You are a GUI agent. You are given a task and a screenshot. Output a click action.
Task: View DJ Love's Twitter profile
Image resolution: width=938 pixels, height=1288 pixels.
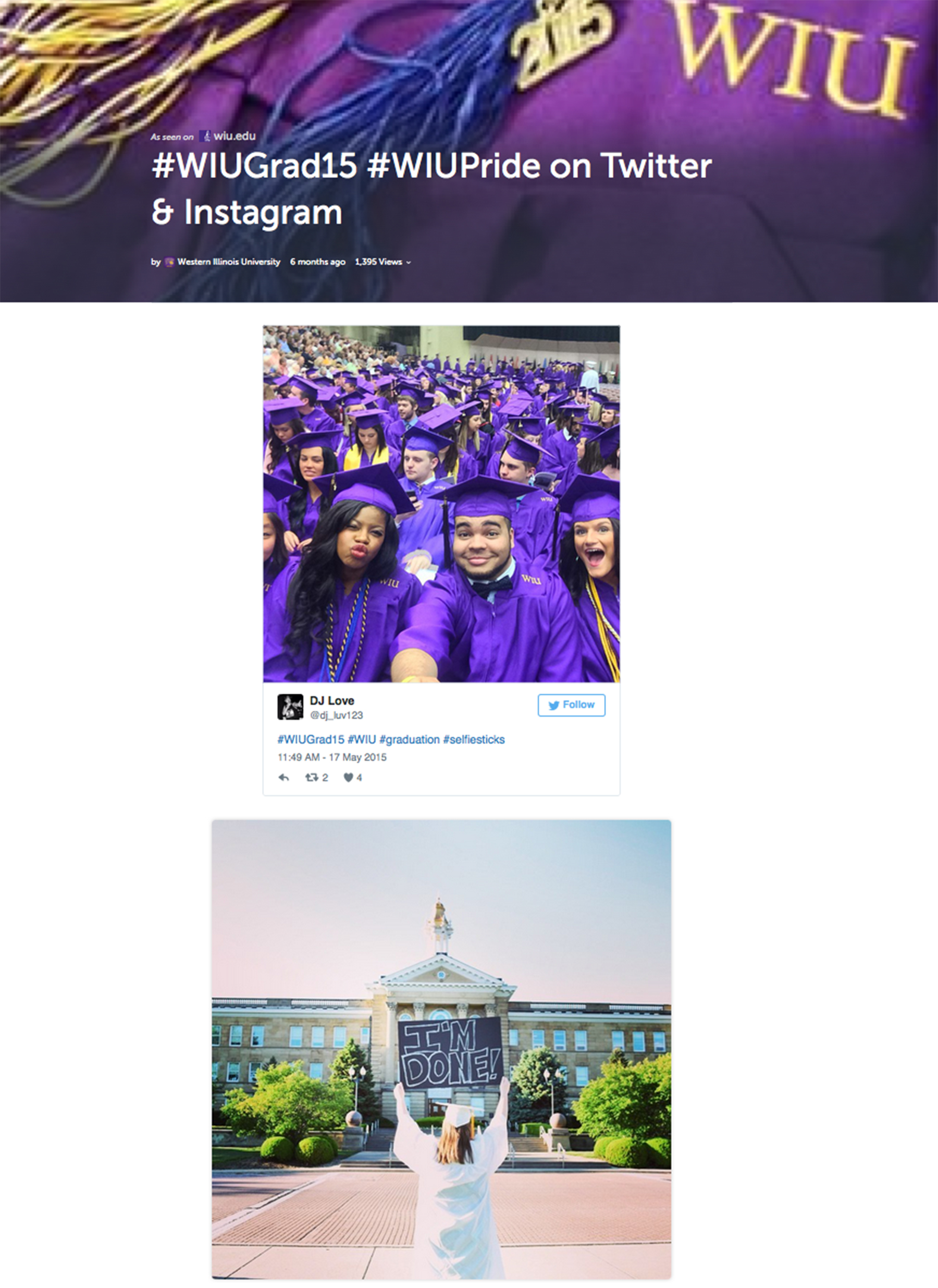point(331,701)
